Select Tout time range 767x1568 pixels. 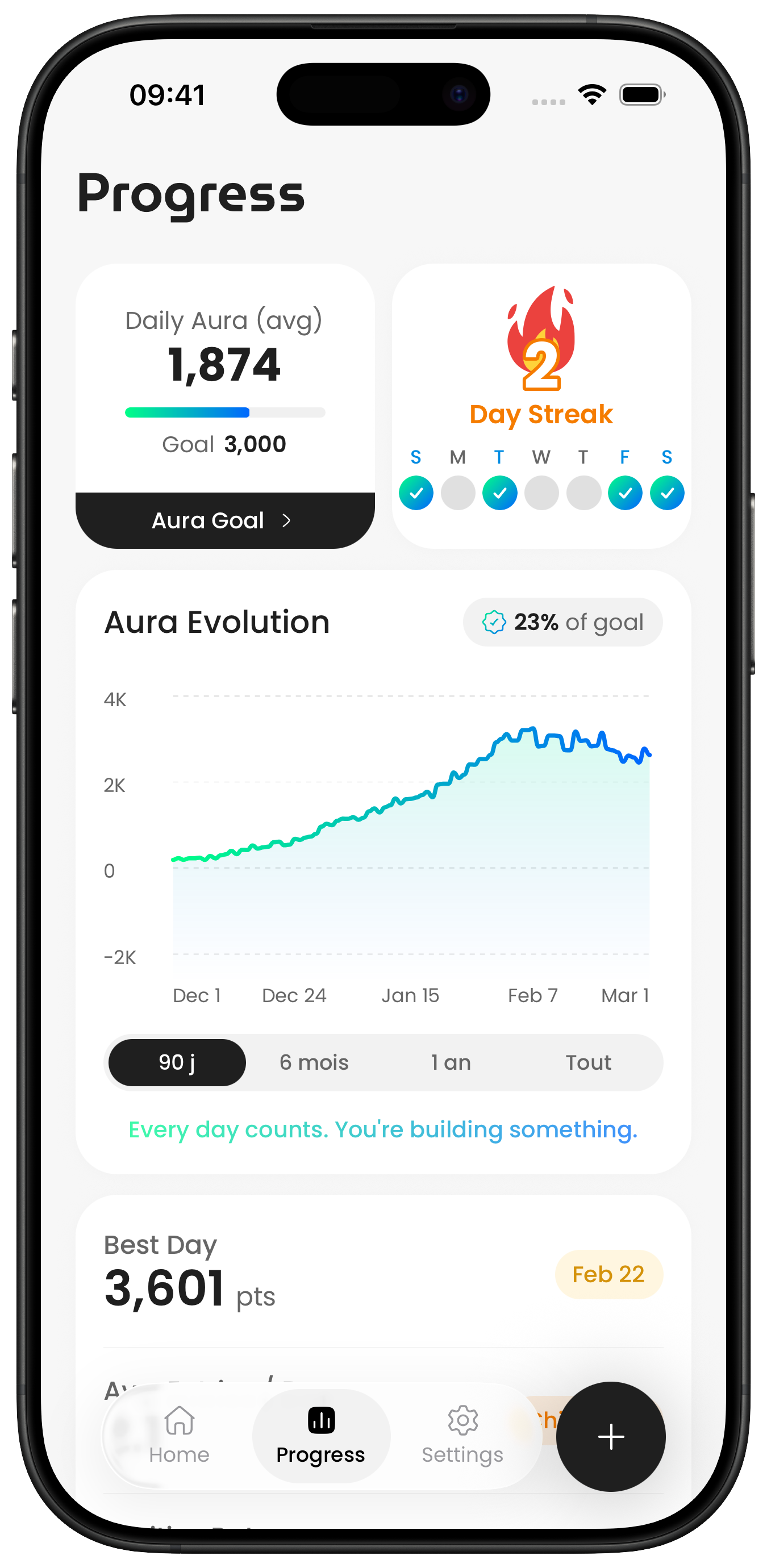tap(588, 1062)
